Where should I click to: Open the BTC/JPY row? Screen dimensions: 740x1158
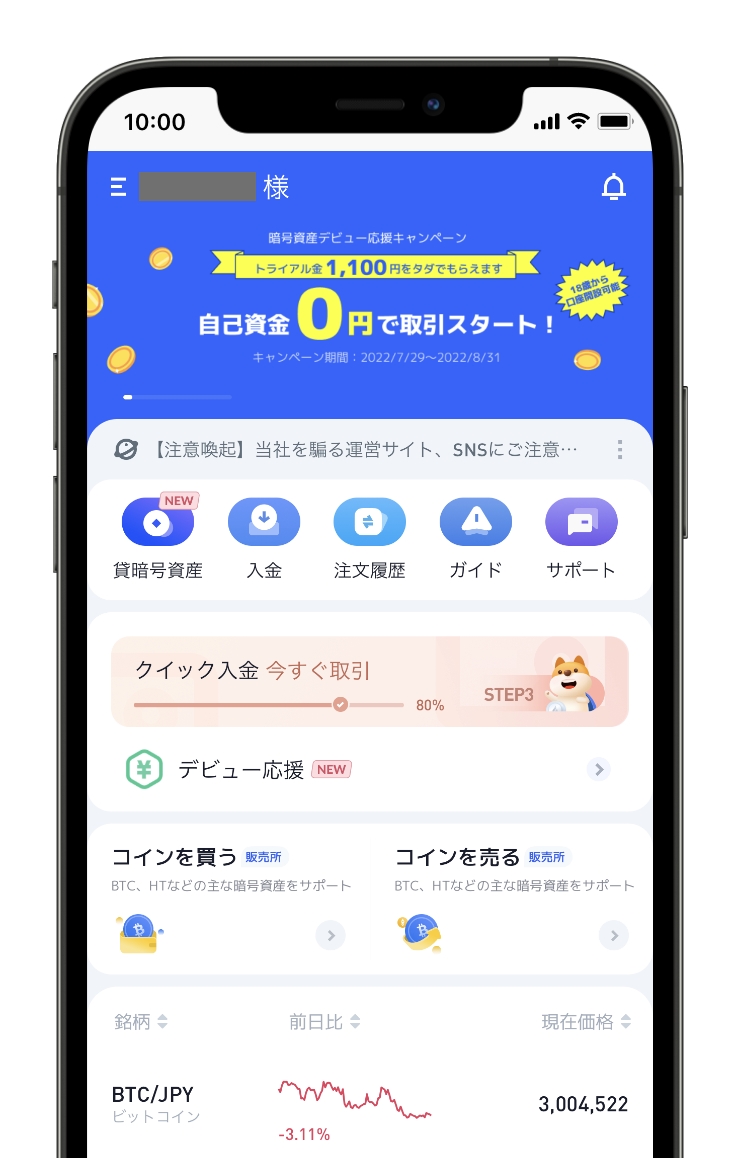[x=369, y=1105]
